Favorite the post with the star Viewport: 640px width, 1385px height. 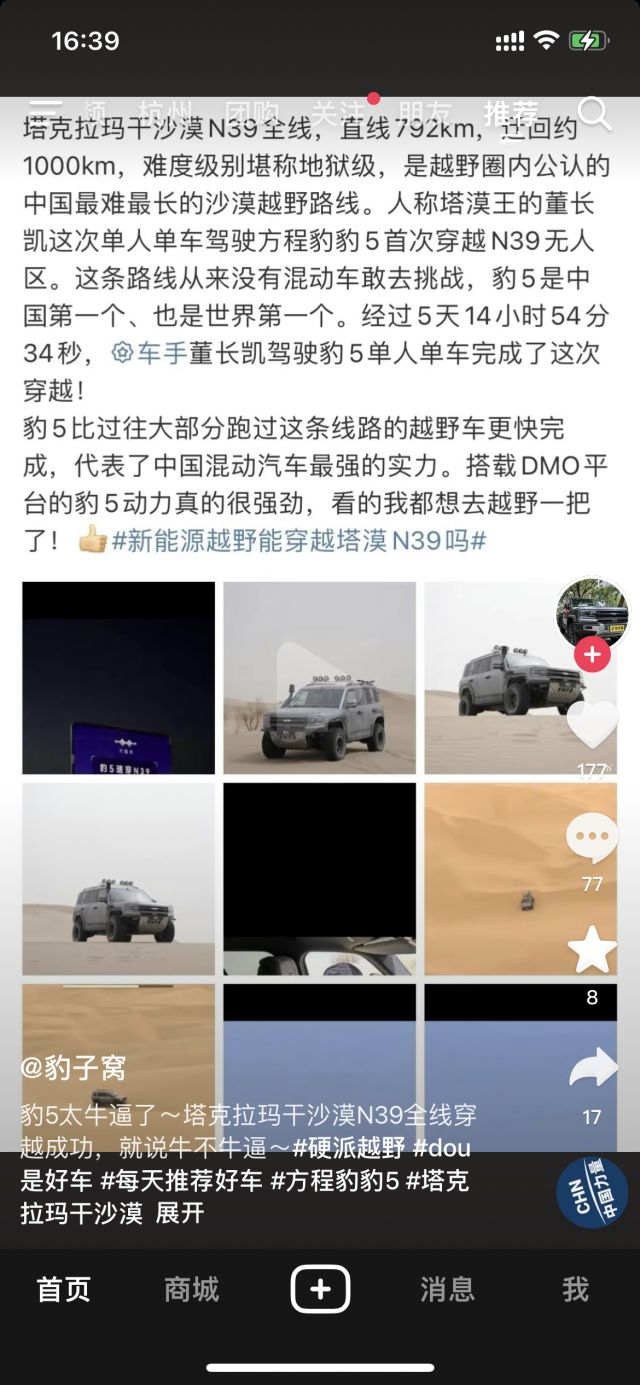coord(592,950)
